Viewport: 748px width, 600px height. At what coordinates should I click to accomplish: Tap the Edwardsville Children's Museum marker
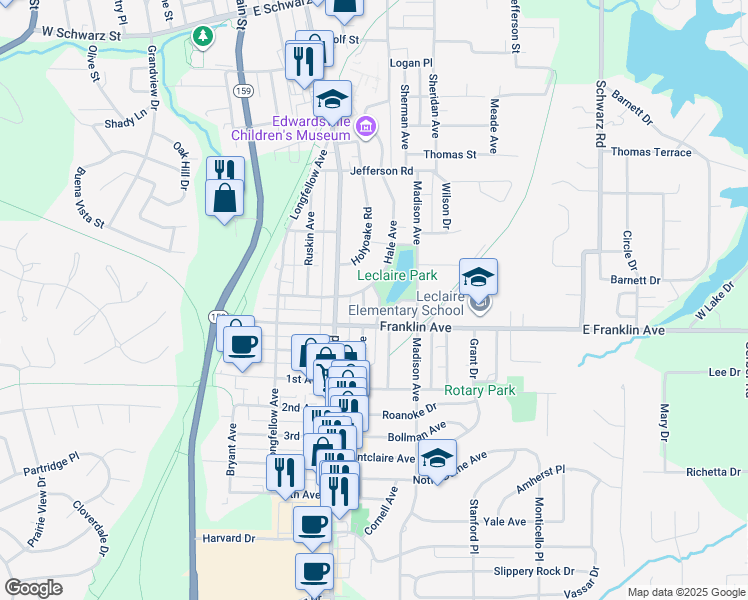[x=366, y=127]
